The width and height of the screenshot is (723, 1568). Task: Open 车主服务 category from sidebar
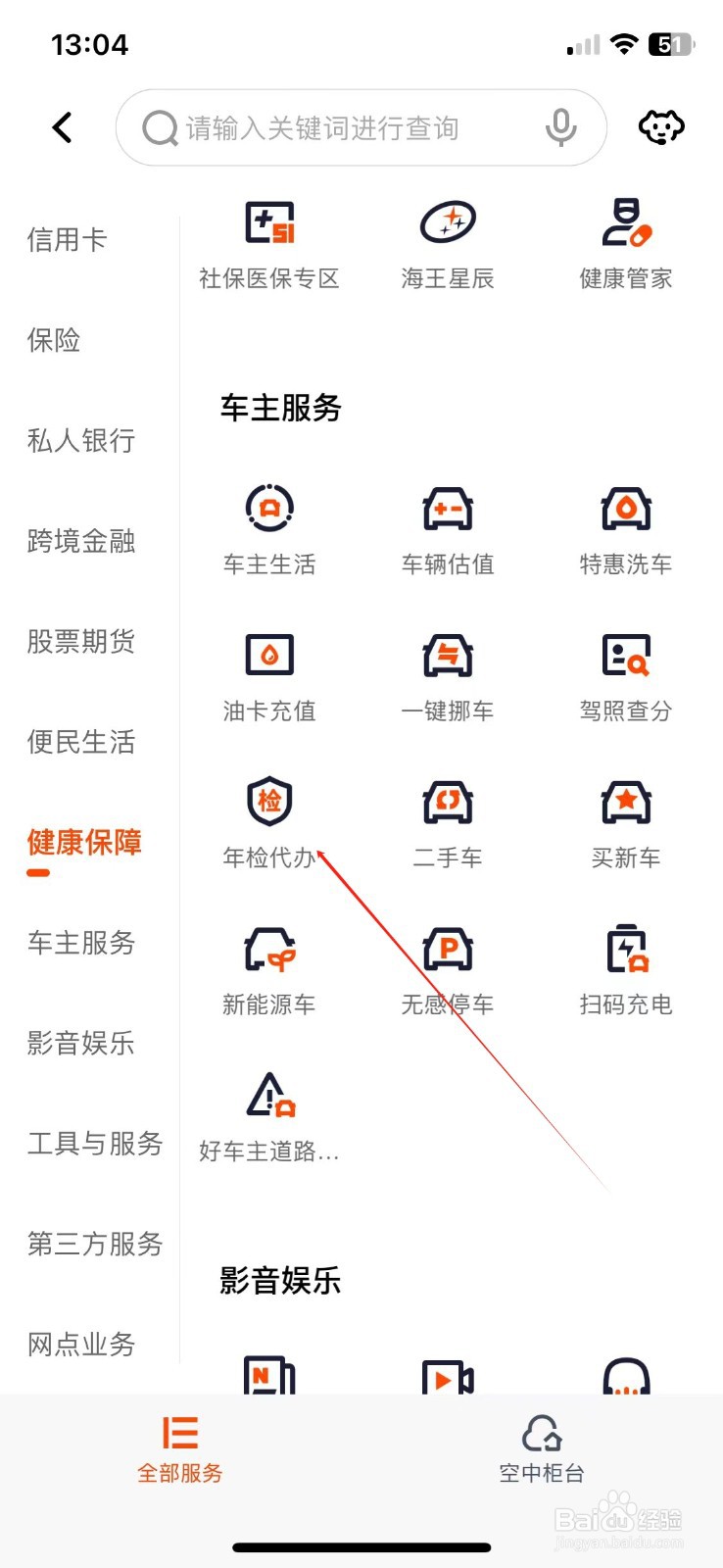tap(82, 944)
